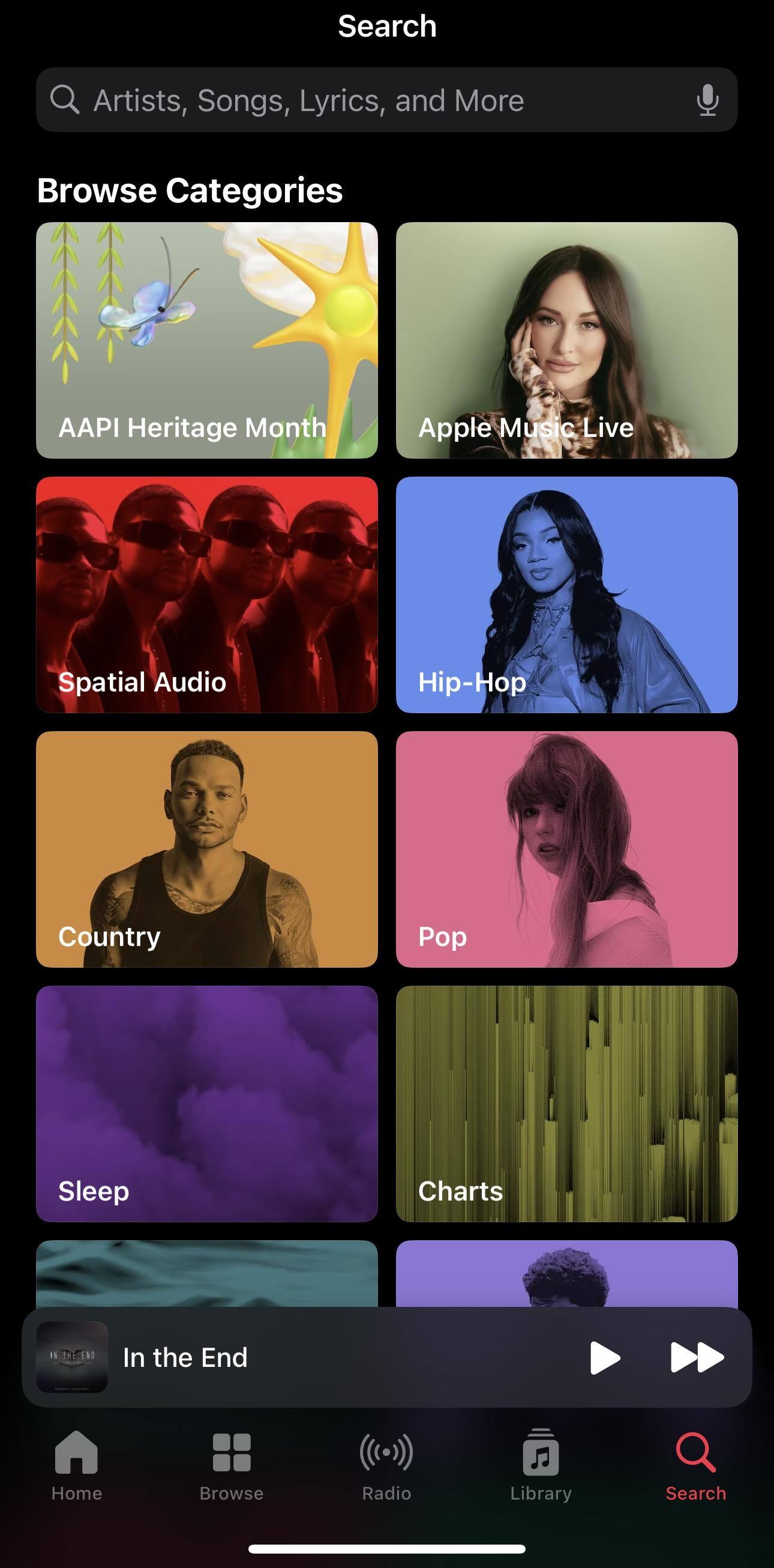774x1568 pixels.
Task: Open the AAPI Heritage Month category
Action: [207, 340]
